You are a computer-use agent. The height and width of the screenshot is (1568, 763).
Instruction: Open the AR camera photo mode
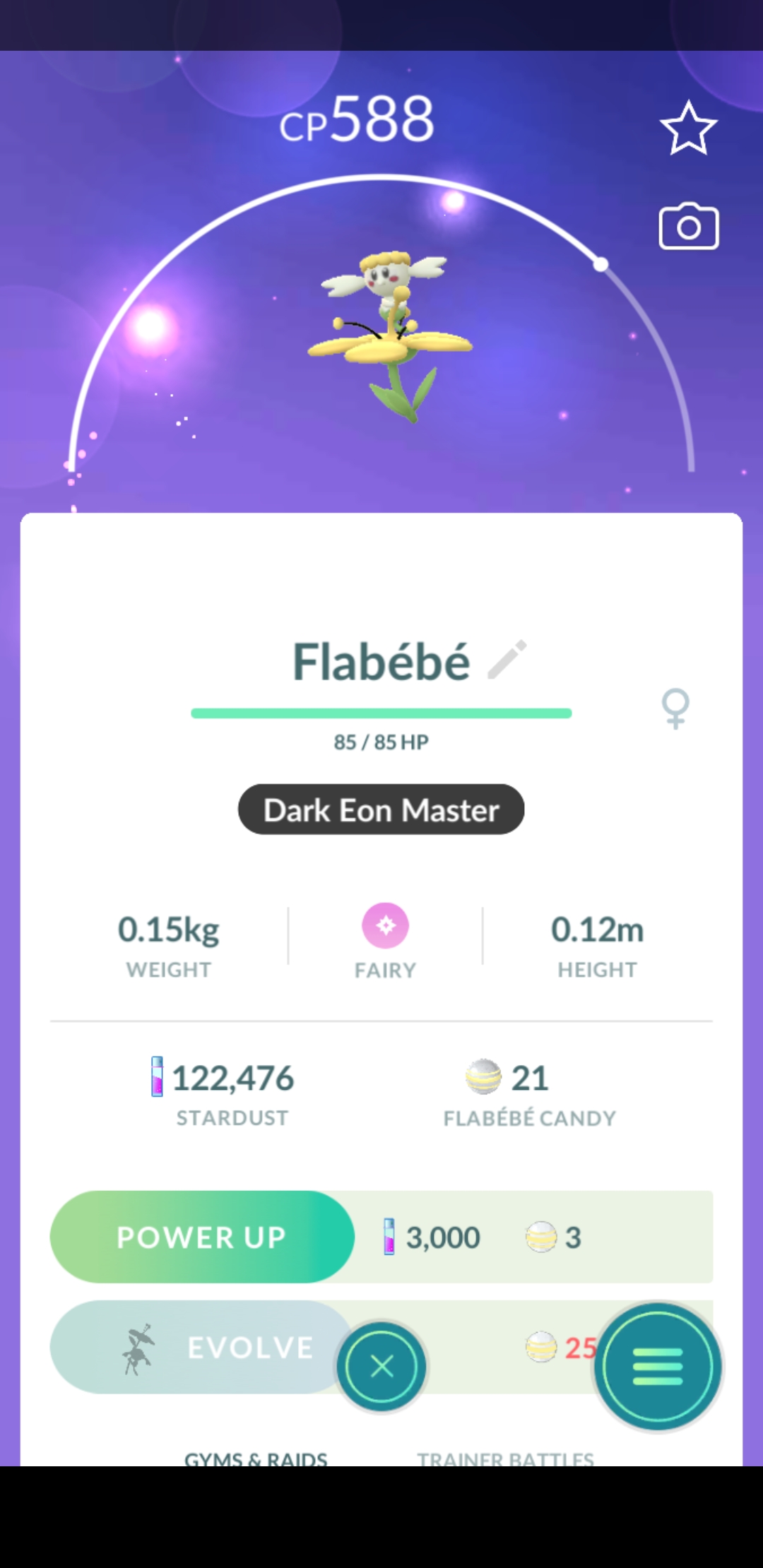688,227
